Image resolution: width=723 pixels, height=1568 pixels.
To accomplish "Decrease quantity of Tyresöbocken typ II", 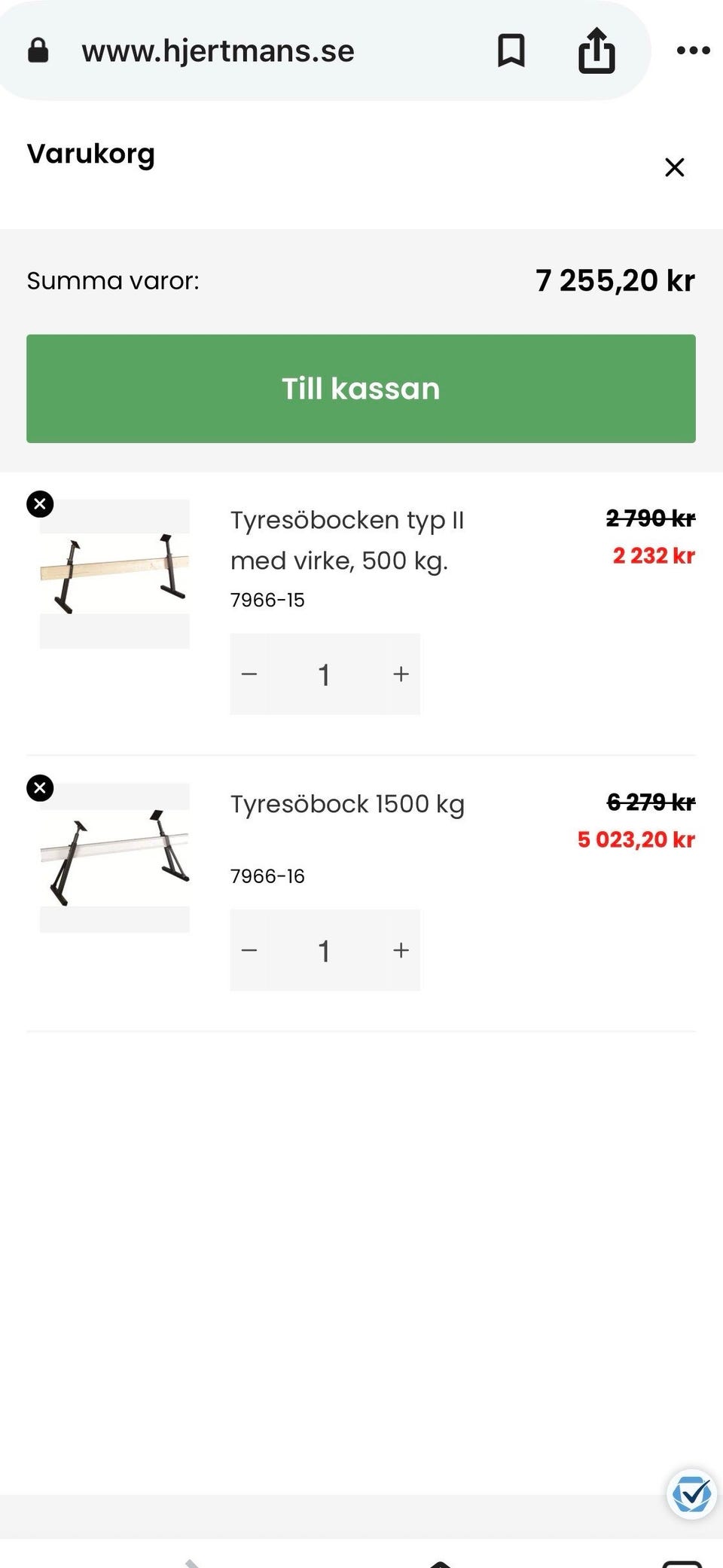I will click(249, 674).
